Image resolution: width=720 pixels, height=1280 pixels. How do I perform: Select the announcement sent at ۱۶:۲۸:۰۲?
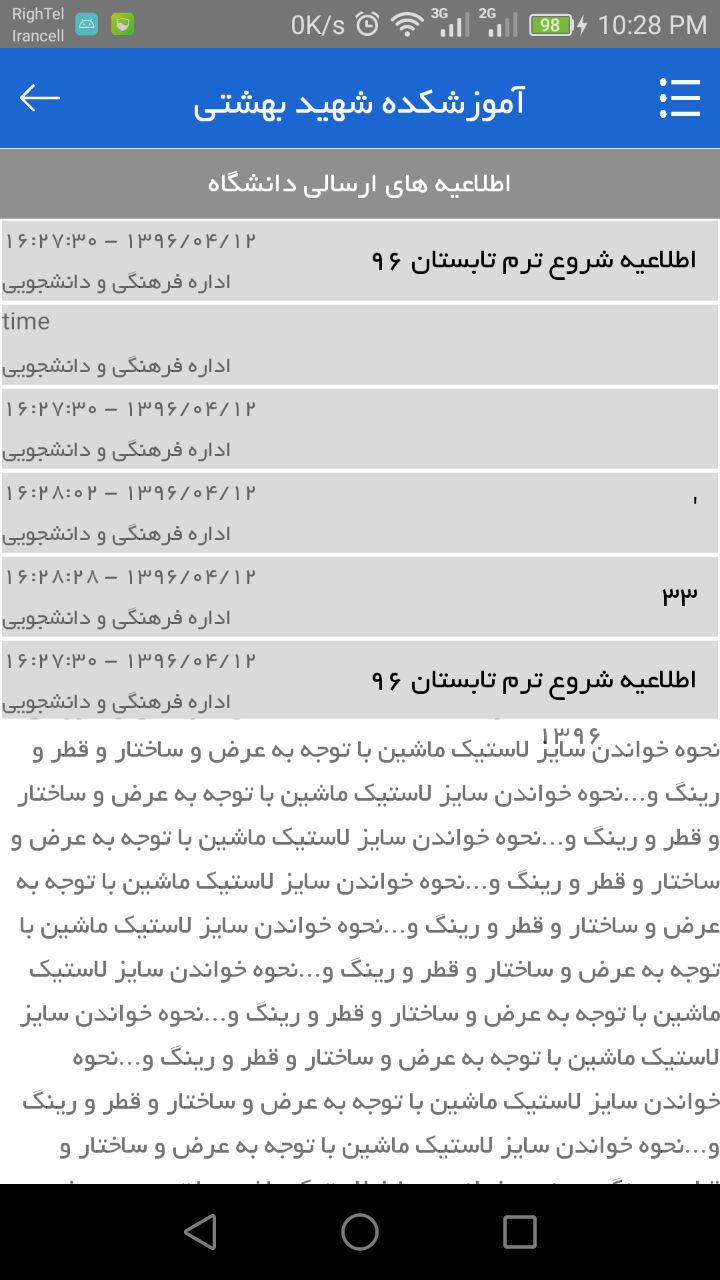click(x=360, y=512)
